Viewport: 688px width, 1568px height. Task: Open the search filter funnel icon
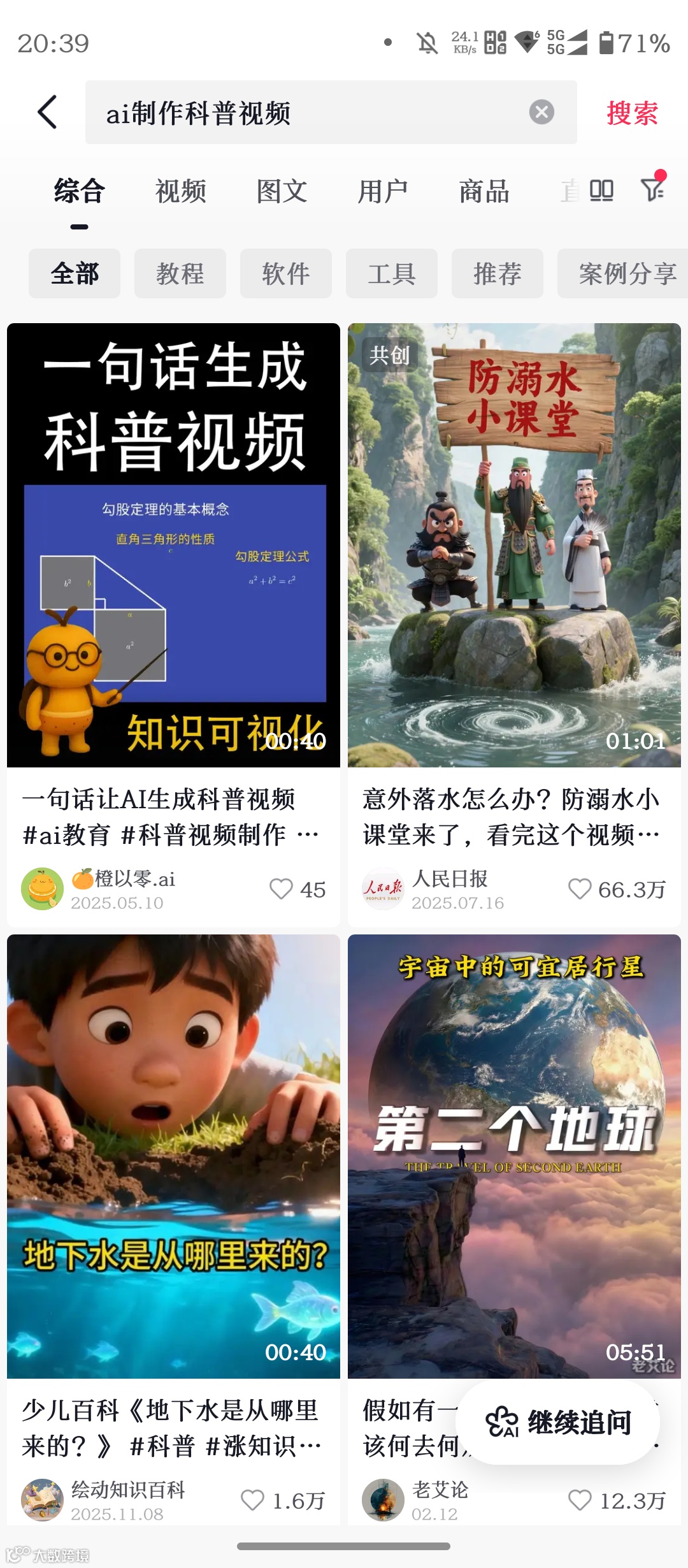click(653, 189)
